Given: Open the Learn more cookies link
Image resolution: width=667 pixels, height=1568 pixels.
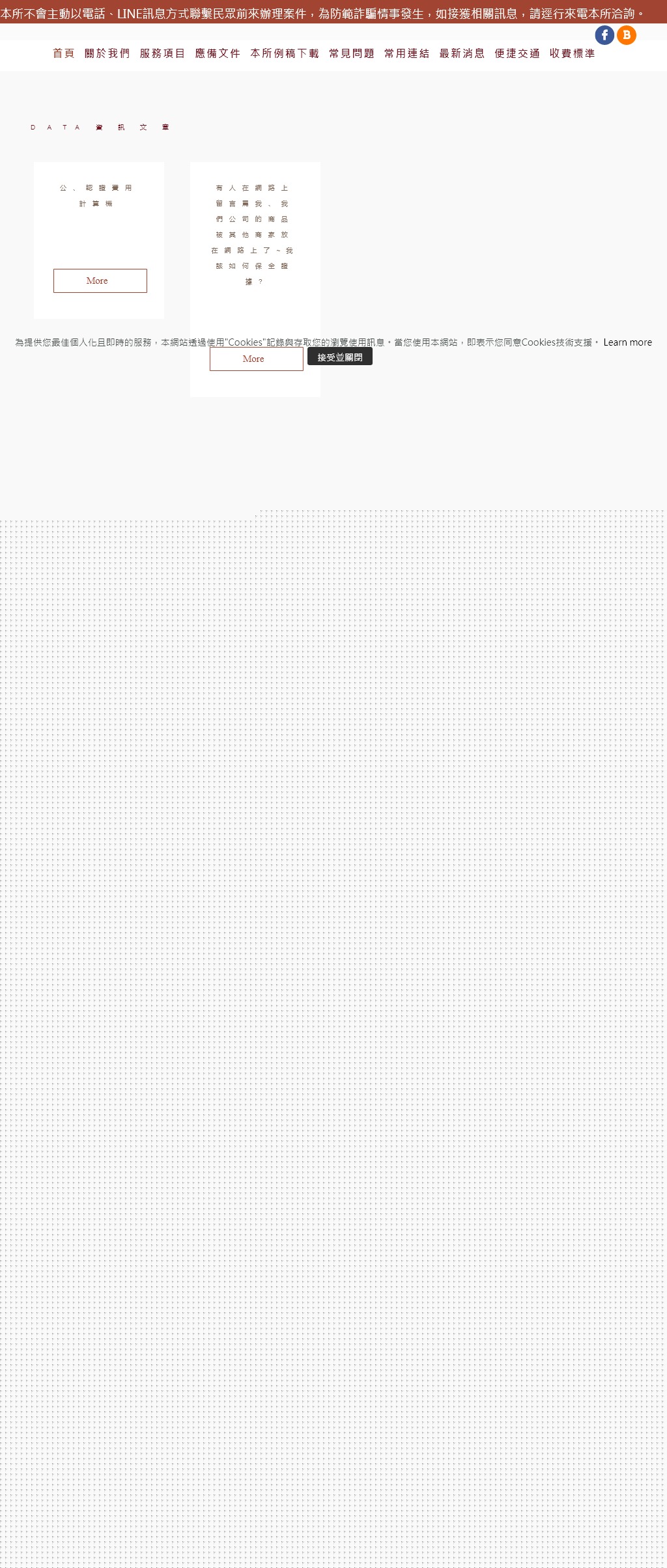Looking at the screenshot, I should click(x=627, y=342).
